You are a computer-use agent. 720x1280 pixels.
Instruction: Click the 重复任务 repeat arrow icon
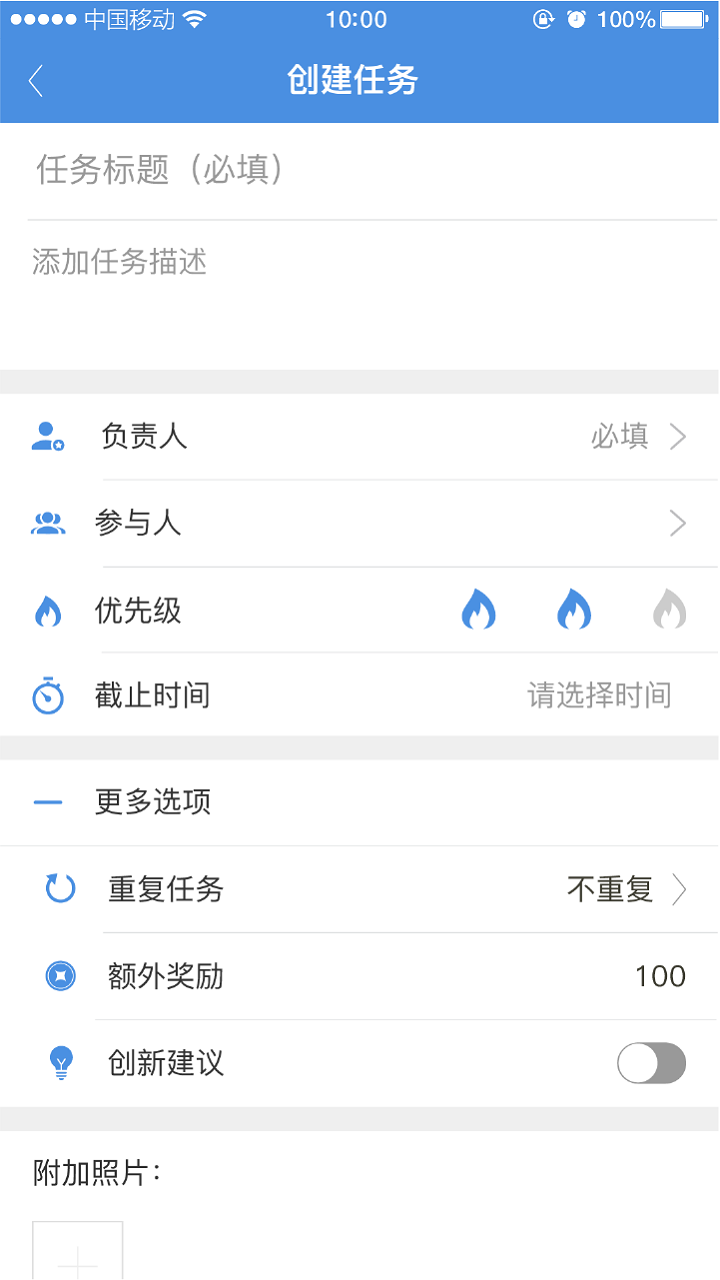(60, 889)
